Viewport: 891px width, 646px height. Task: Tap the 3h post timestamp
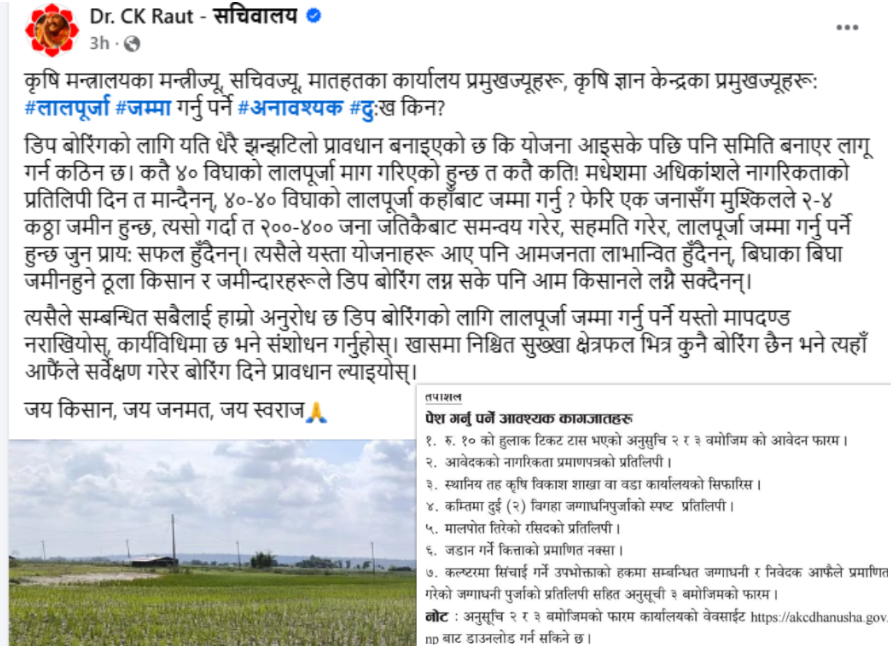point(99,43)
